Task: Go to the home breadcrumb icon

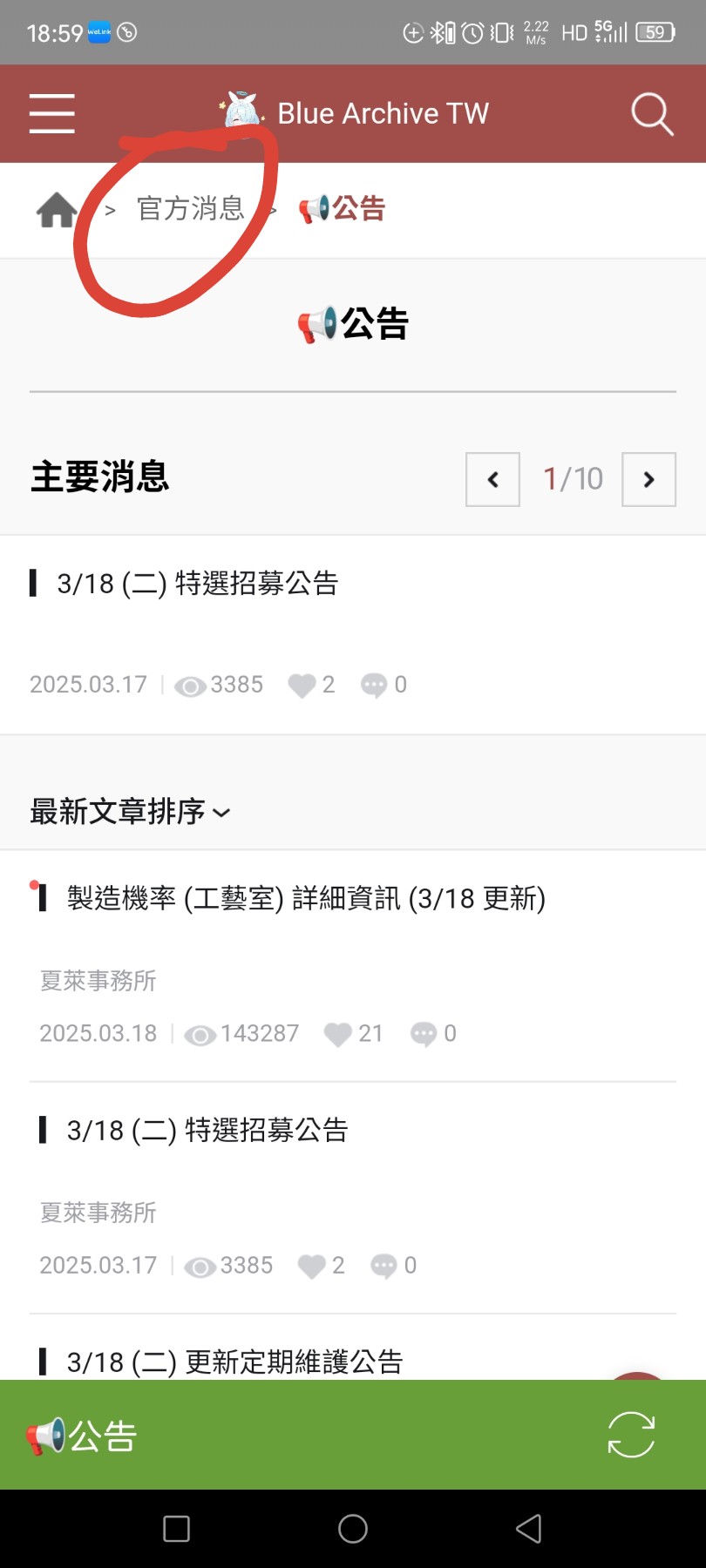Action: coord(57,210)
